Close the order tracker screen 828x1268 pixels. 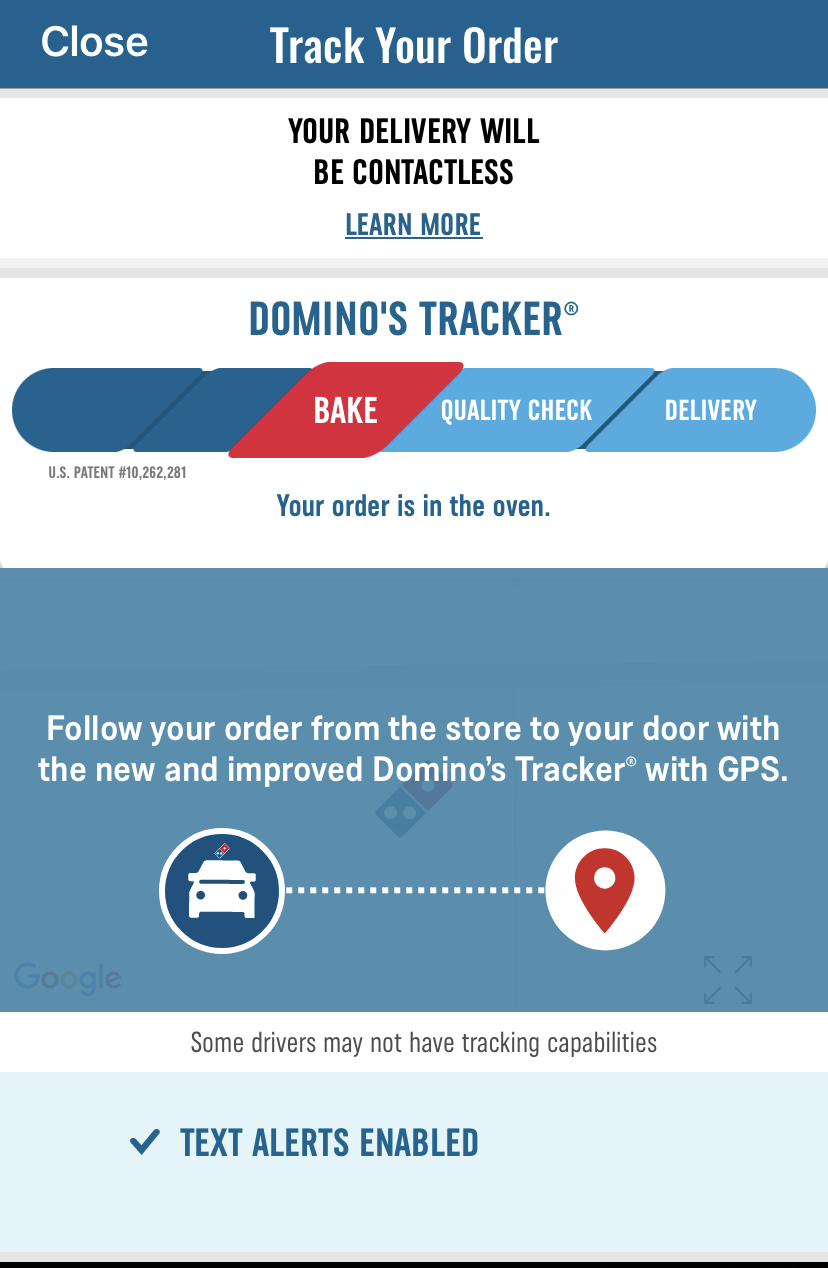[x=94, y=42]
